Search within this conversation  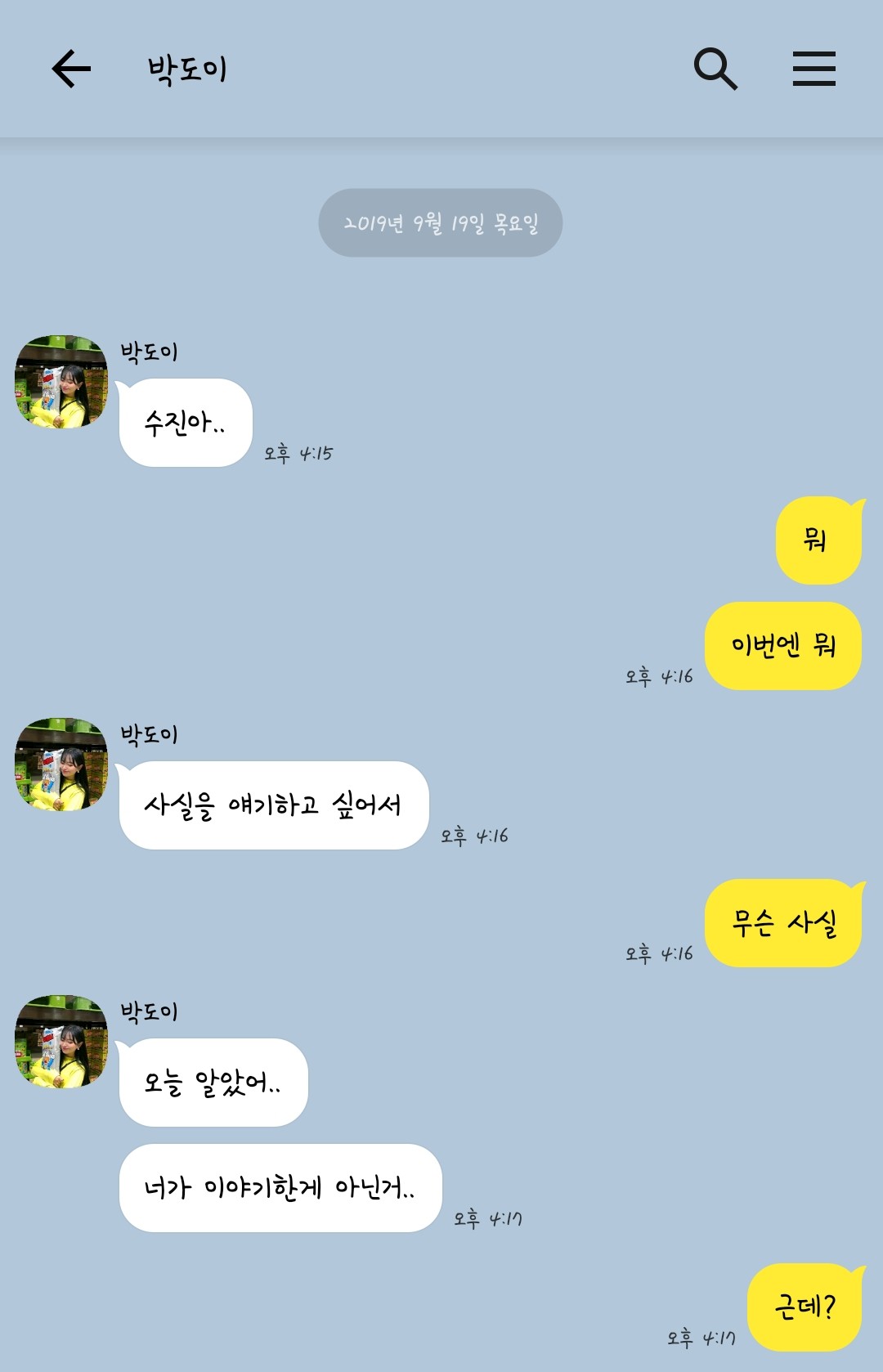point(715,69)
